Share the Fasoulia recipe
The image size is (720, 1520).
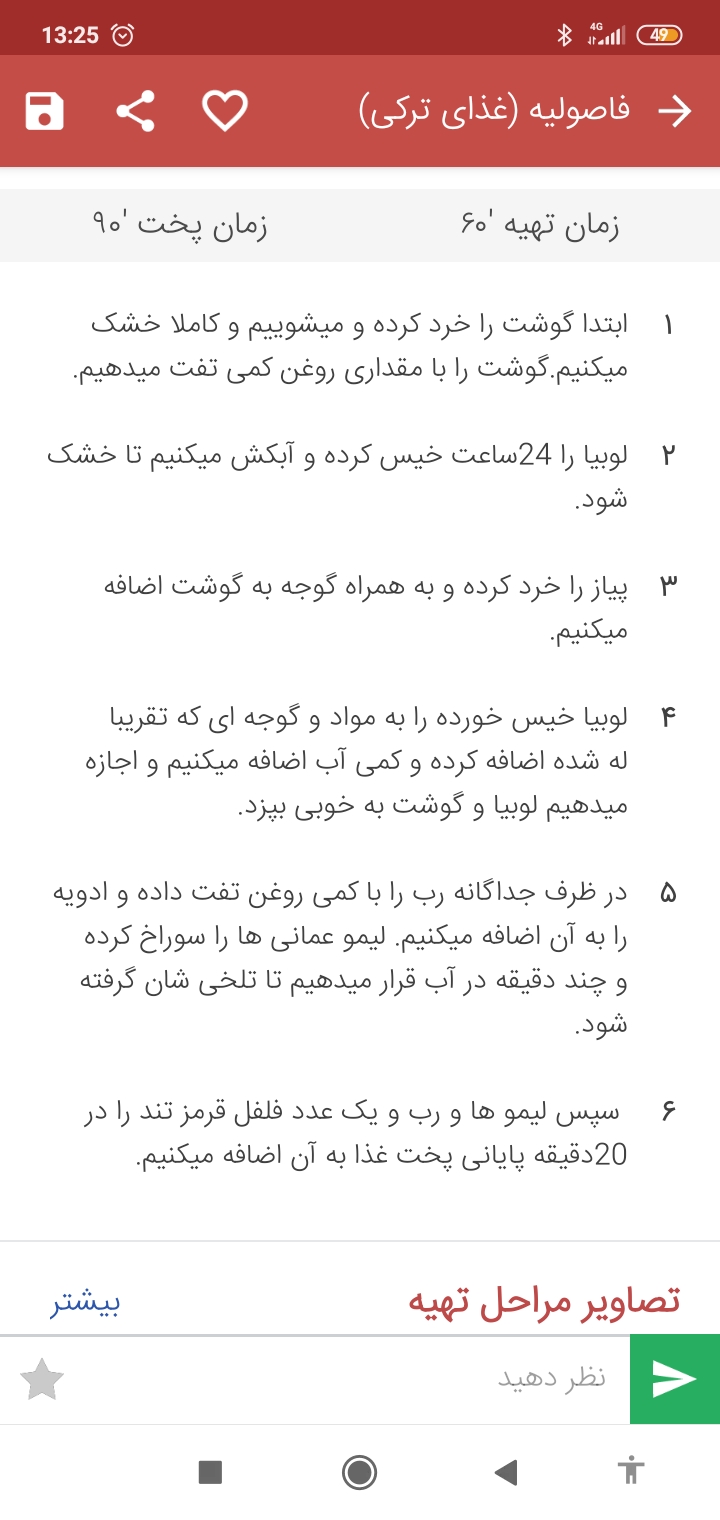point(135,111)
